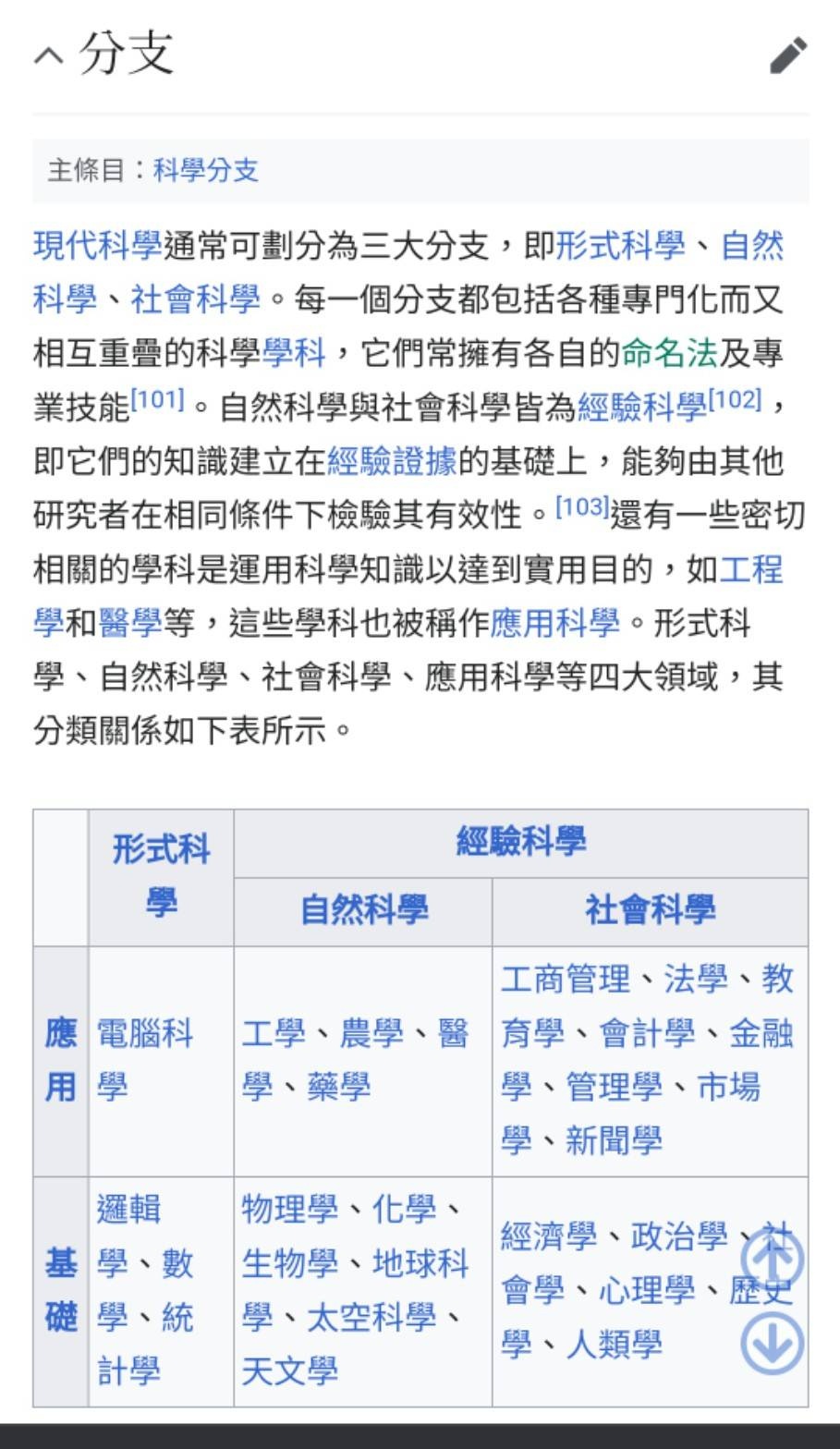Open the 命名法 link
Image resolution: width=840 pixels, height=1449 pixels.
669,353
